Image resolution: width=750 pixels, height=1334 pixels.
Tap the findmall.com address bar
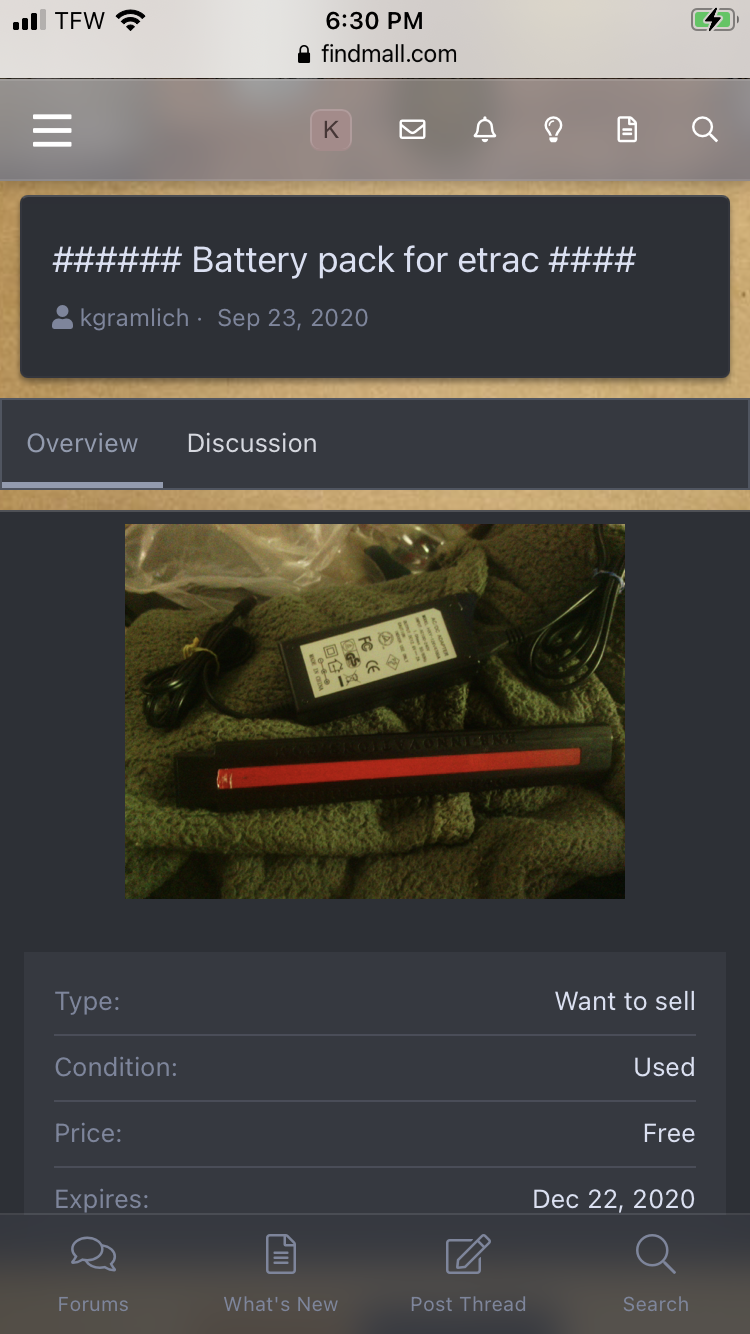[376, 54]
